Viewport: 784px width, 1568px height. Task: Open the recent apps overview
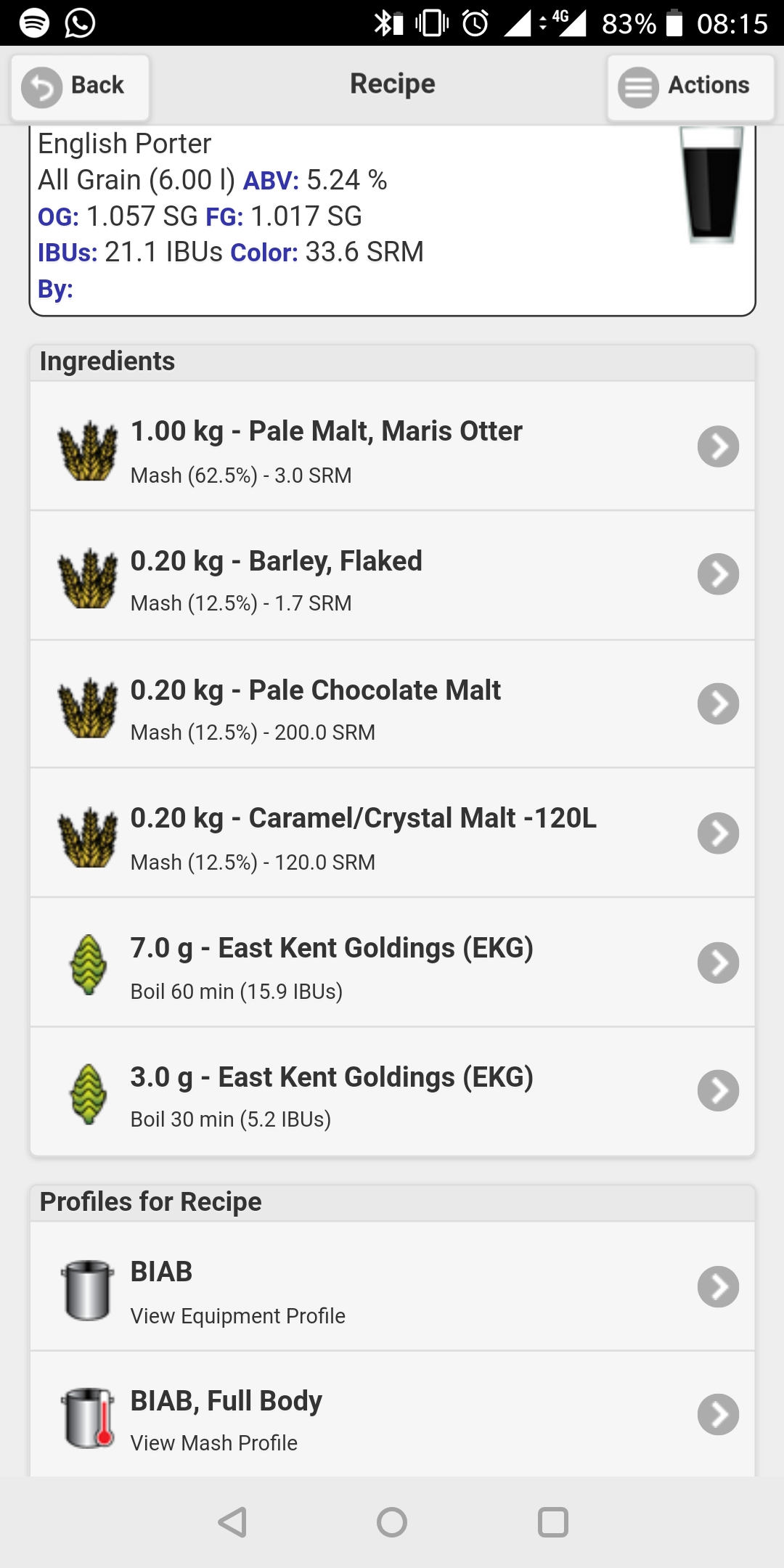pyautogui.click(x=552, y=1522)
